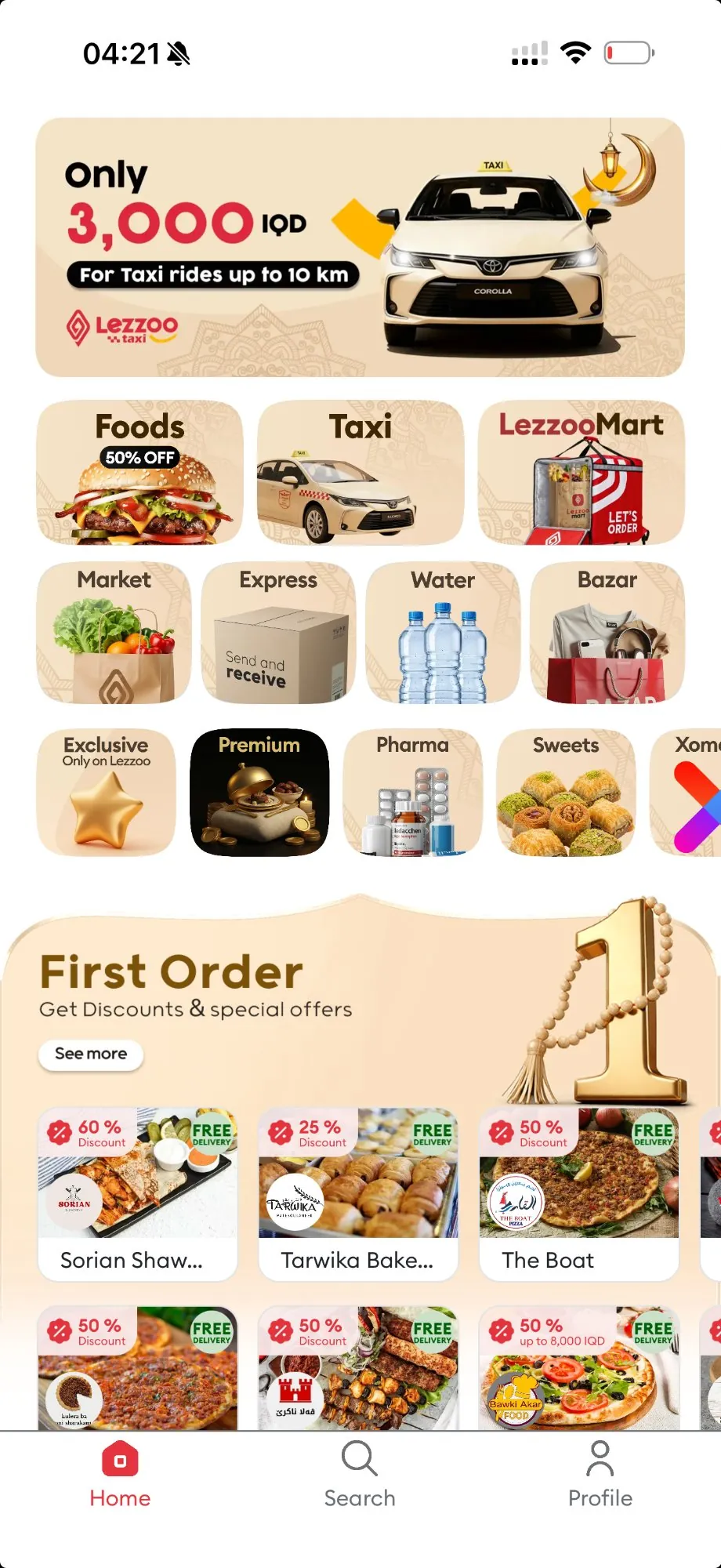721x1568 pixels.
Task: View the Tarwika Bake... card
Action: (x=358, y=1194)
